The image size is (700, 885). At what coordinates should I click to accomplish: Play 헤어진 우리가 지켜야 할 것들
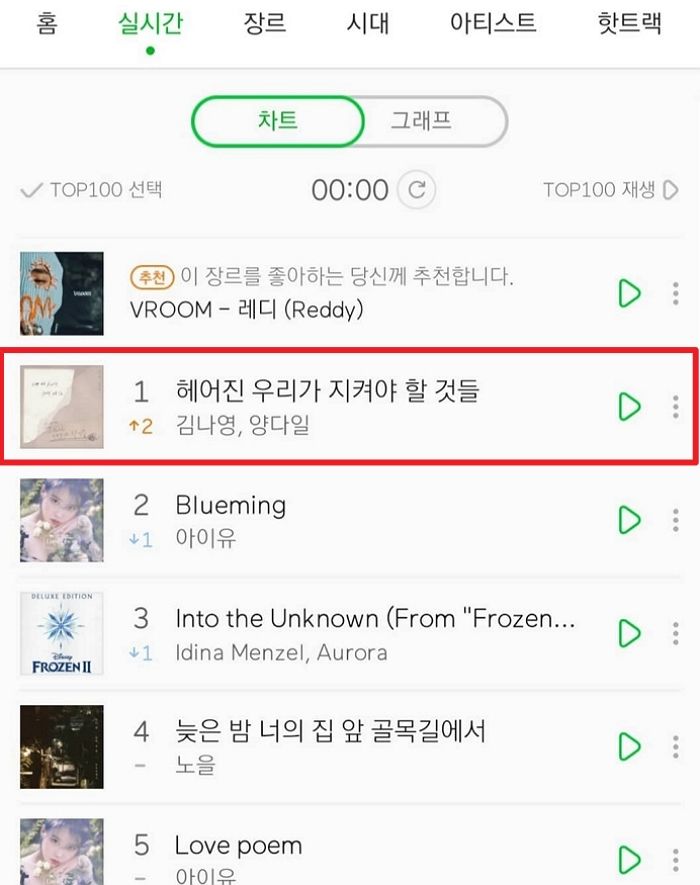point(629,406)
